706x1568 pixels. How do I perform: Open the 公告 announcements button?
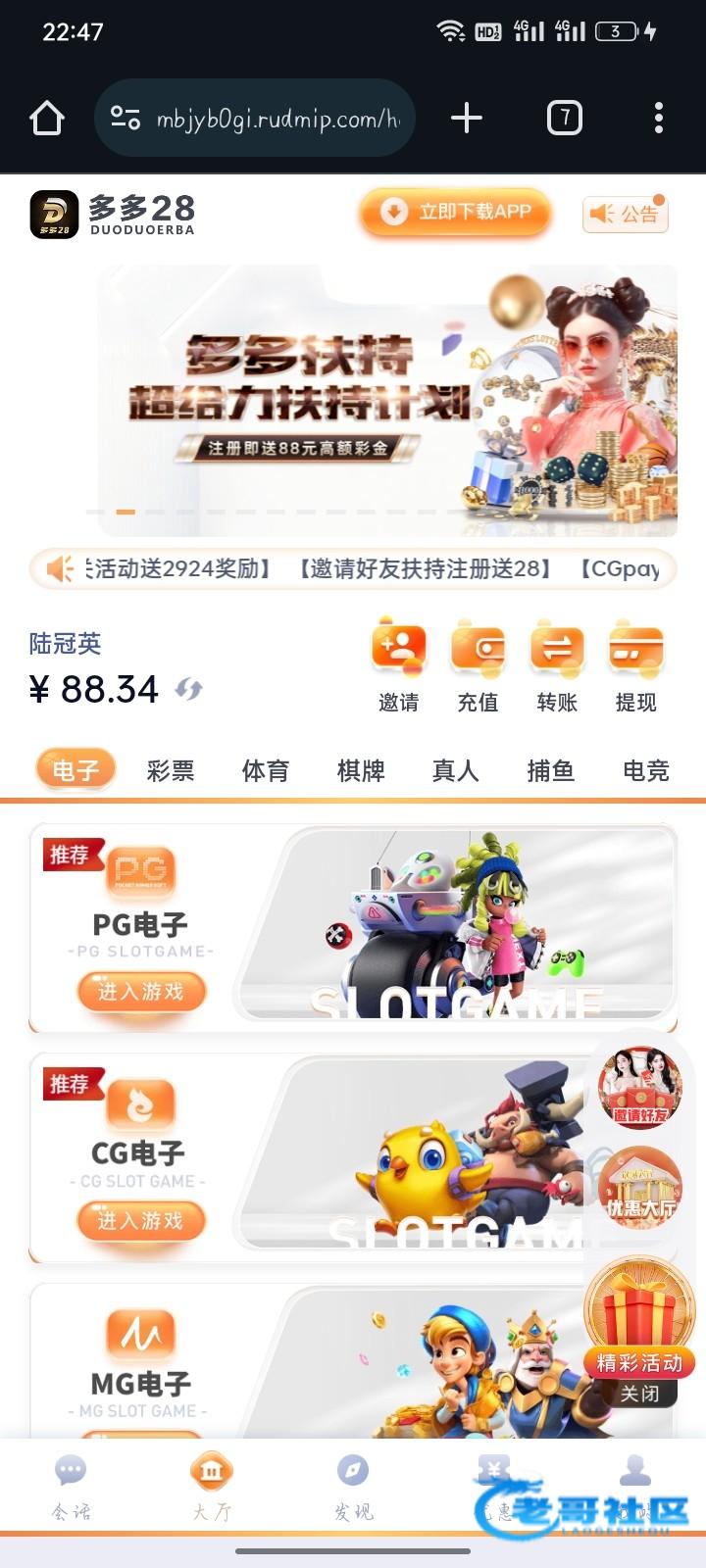(626, 213)
